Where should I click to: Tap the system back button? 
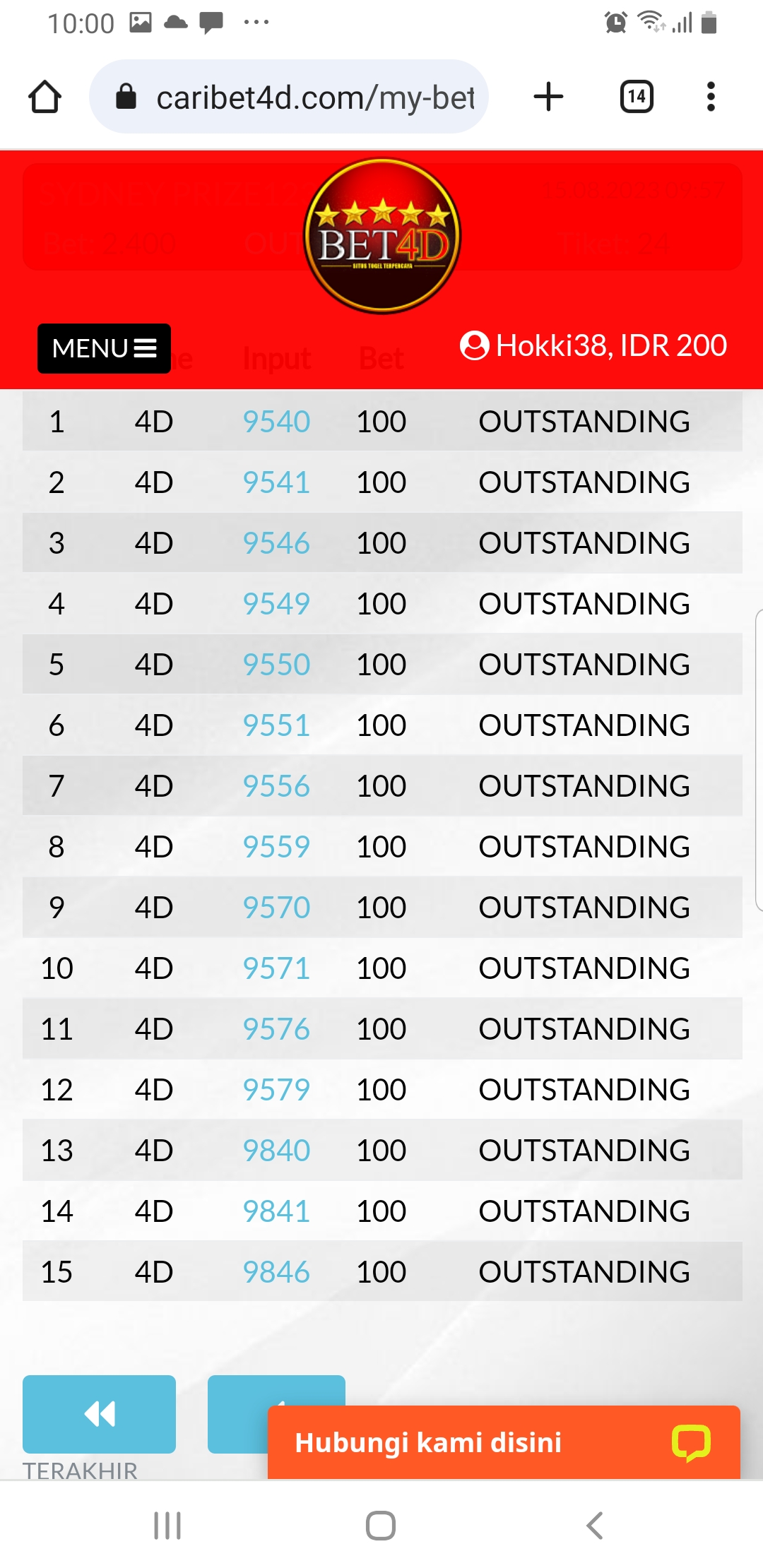pos(595,1526)
